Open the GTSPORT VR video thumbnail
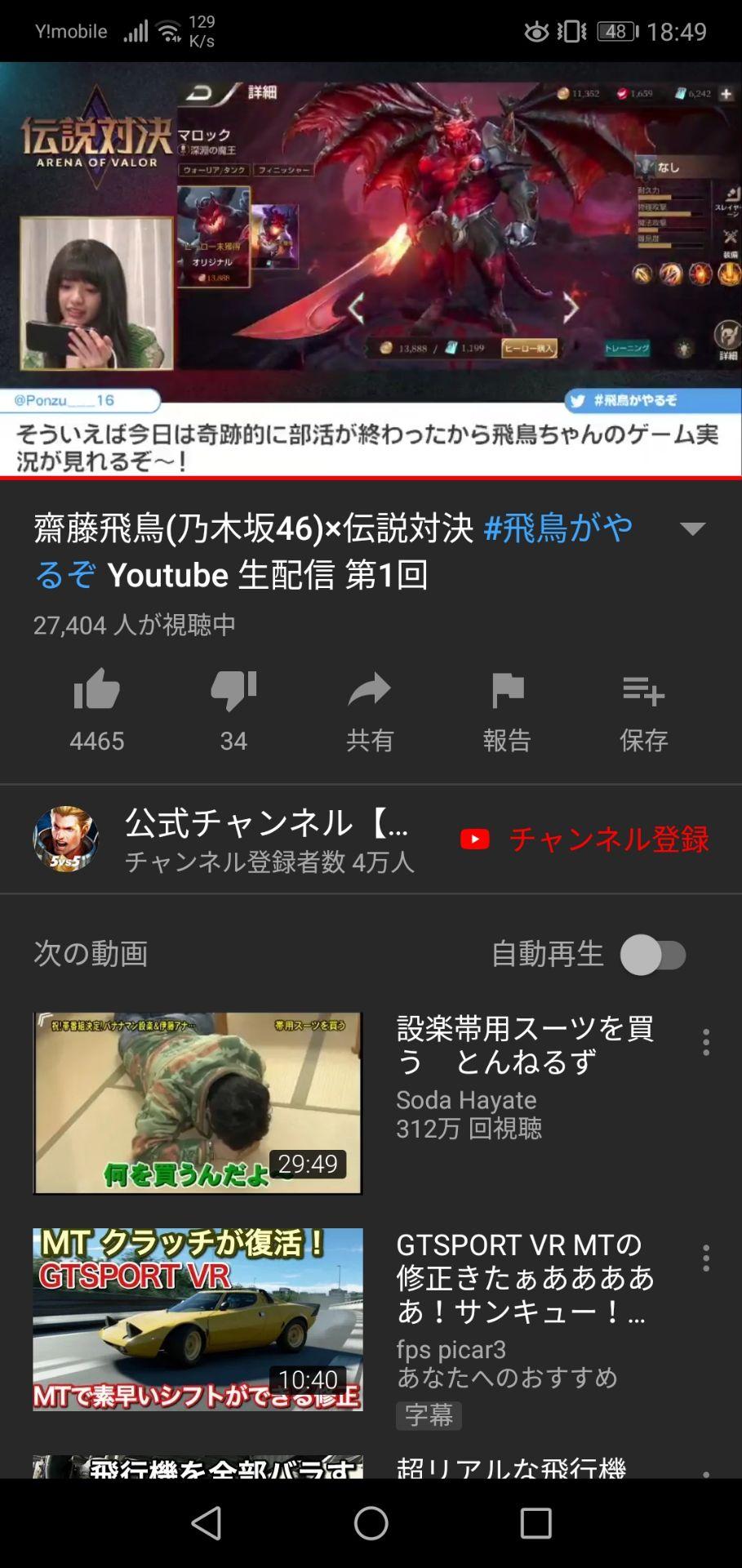 point(196,1316)
